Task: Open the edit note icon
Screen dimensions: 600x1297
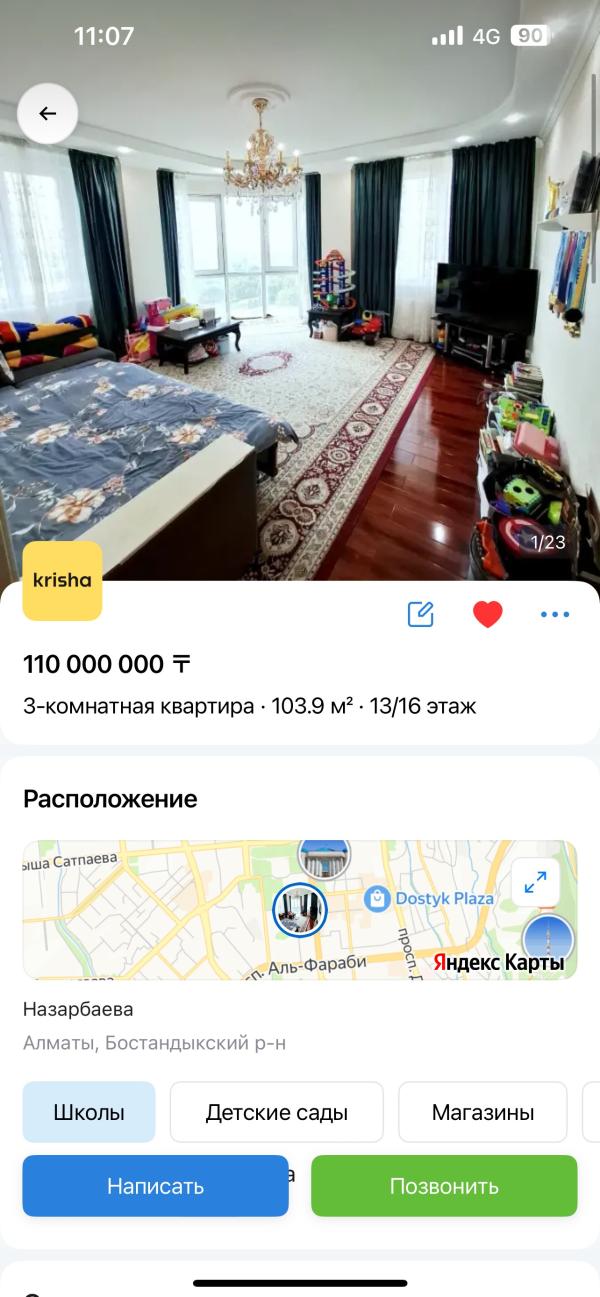Action: pos(421,613)
